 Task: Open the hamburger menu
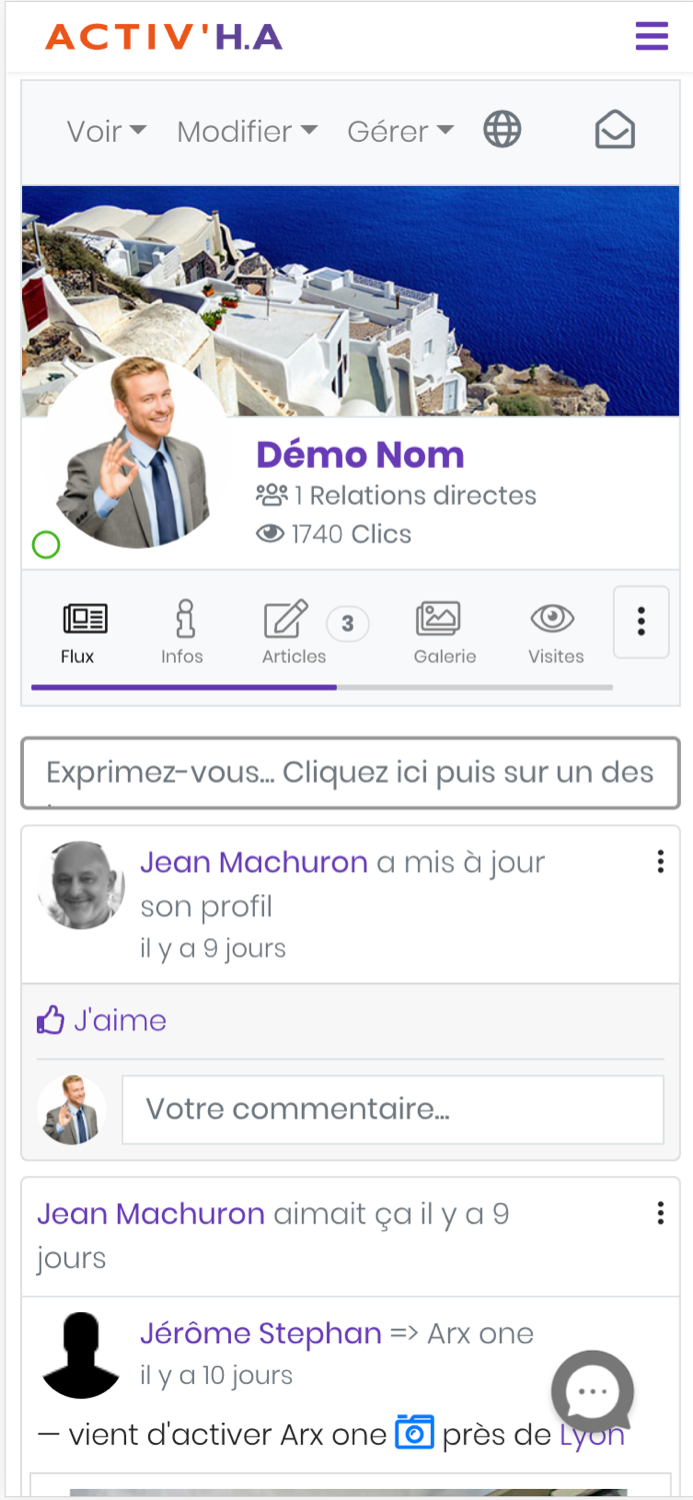(x=652, y=36)
